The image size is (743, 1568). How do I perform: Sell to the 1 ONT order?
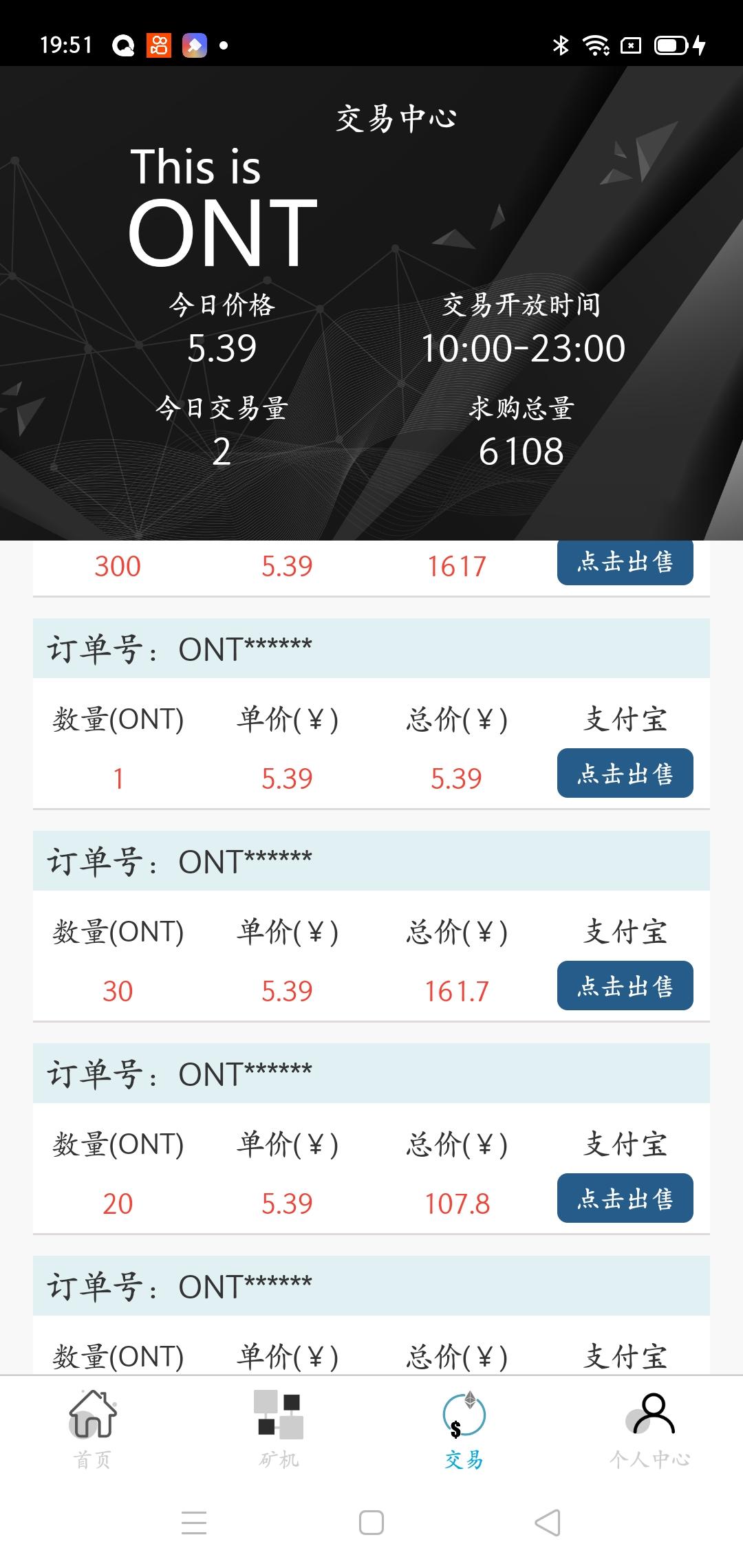click(x=625, y=773)
